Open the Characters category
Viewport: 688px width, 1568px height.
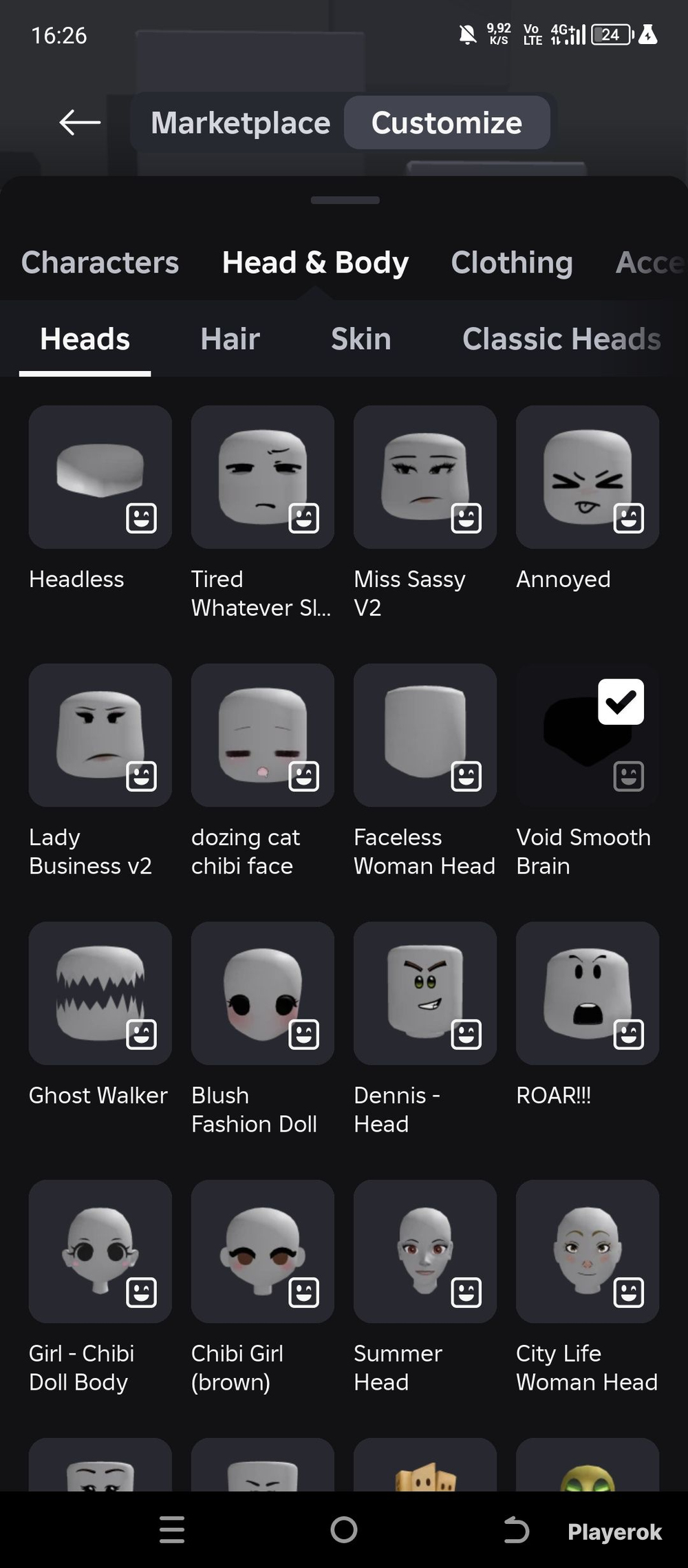coord(100,262)
